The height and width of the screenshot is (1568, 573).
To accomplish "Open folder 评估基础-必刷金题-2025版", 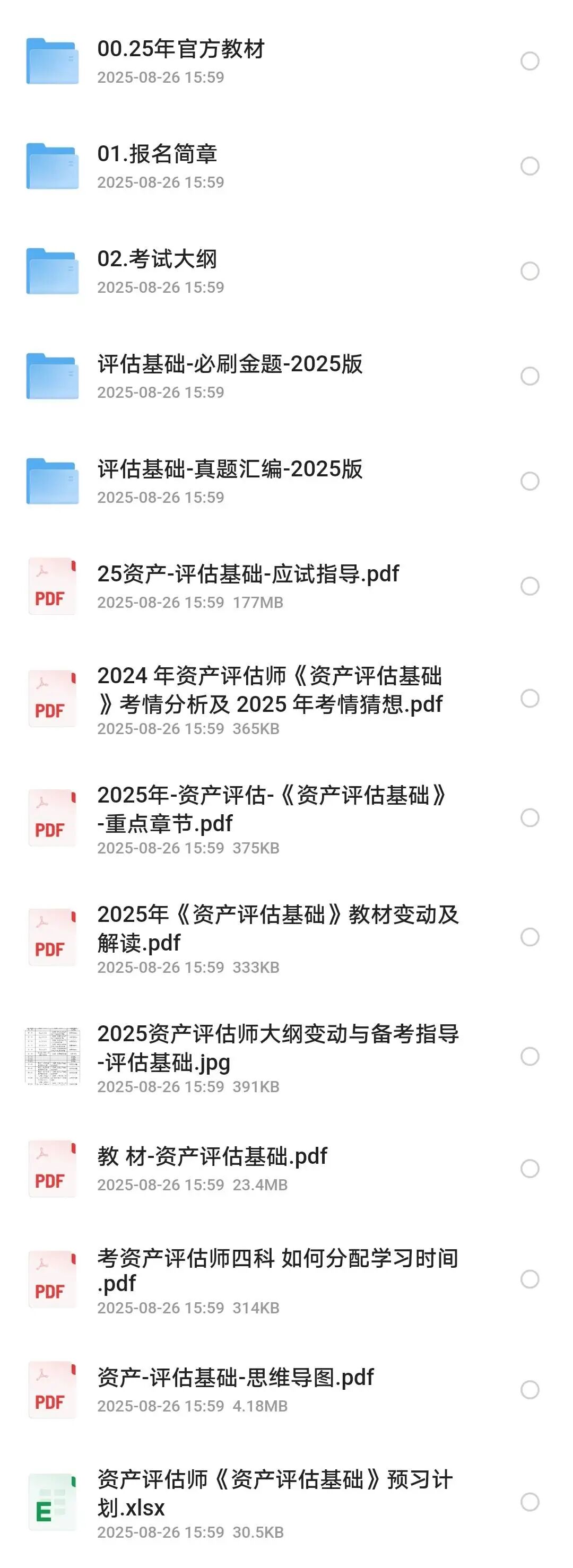I will coord(230,364).
